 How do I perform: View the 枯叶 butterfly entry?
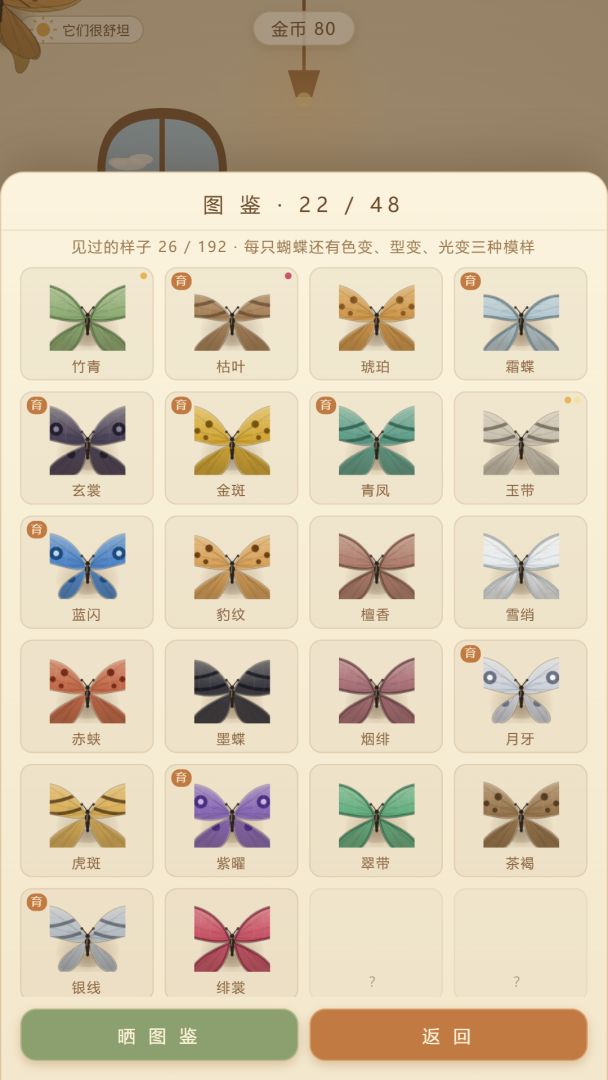[x=231, y=324]
